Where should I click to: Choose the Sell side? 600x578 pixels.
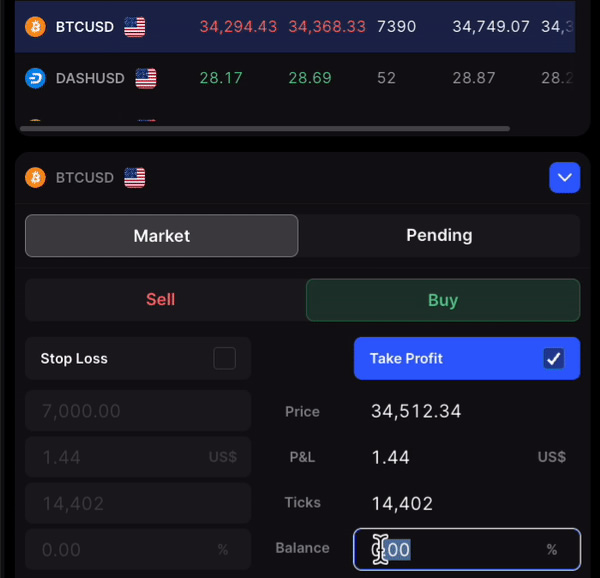click(x=161, y=300)
